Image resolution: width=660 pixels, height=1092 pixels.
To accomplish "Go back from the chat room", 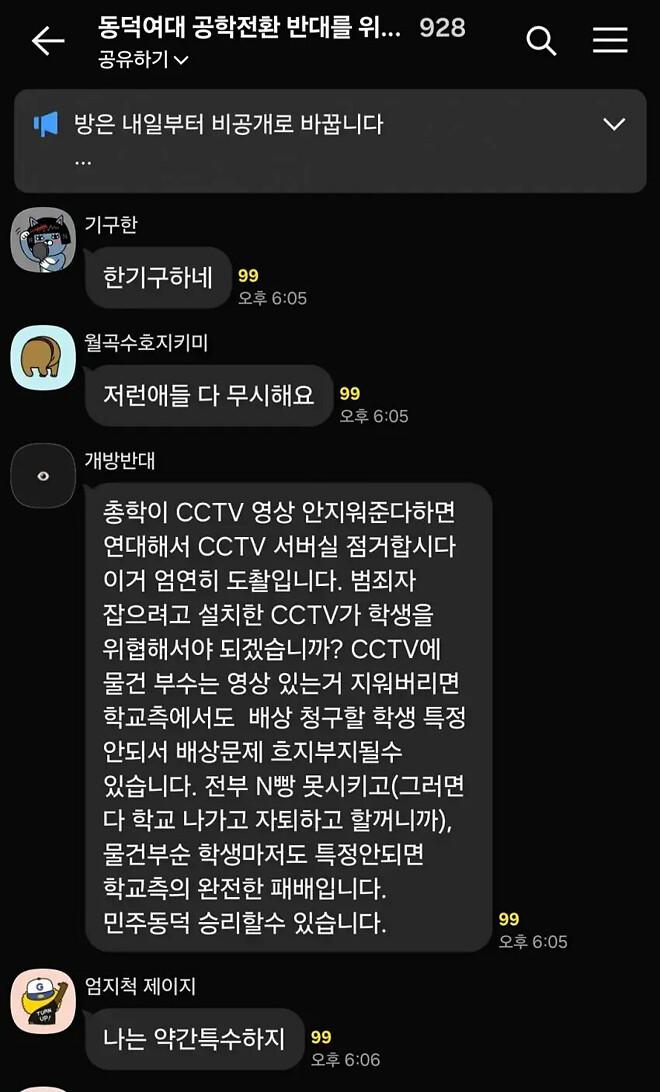I will click(x=47, y=40).
